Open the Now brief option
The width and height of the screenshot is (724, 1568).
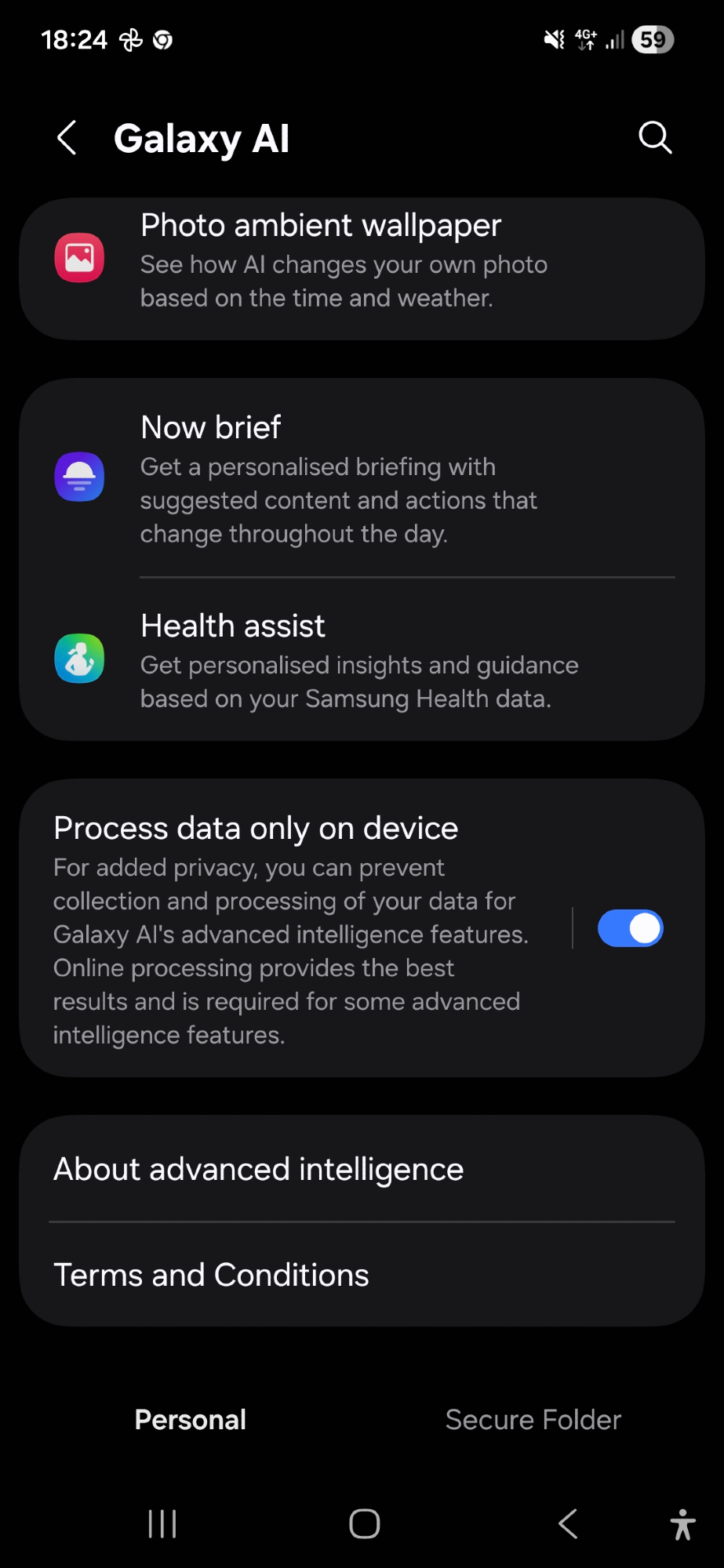[x=361, y=478]
